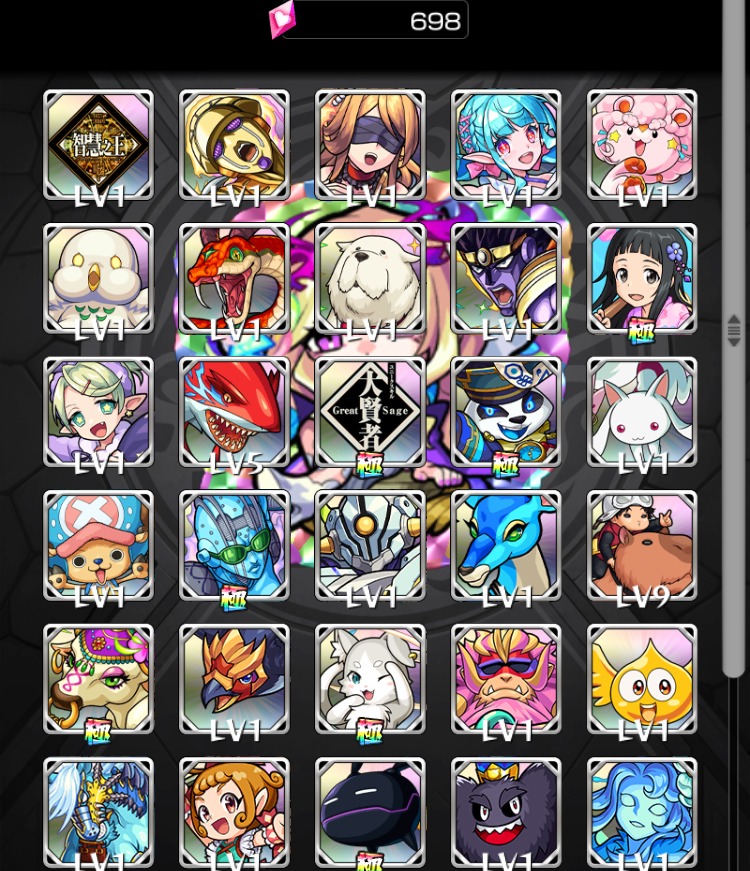Viewport: 750px width, 871px height.
Task: Choose the panda in blue captain hat
Action: (x=506, y=411)
